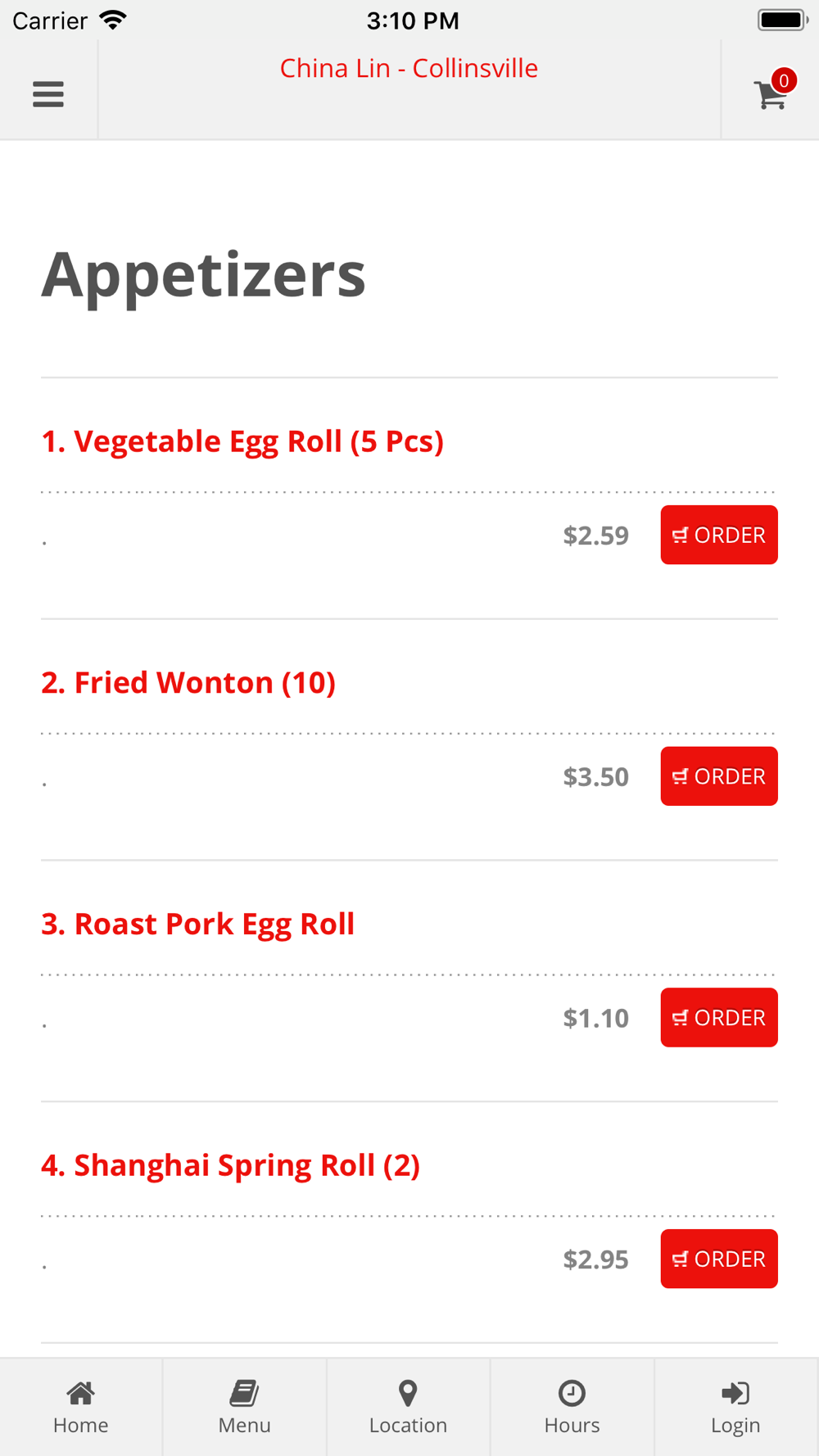This screenshot has width=819, height=1456.
Task: Tap the China Lin - Collinsville title link
Action: (x=409, y=68)
